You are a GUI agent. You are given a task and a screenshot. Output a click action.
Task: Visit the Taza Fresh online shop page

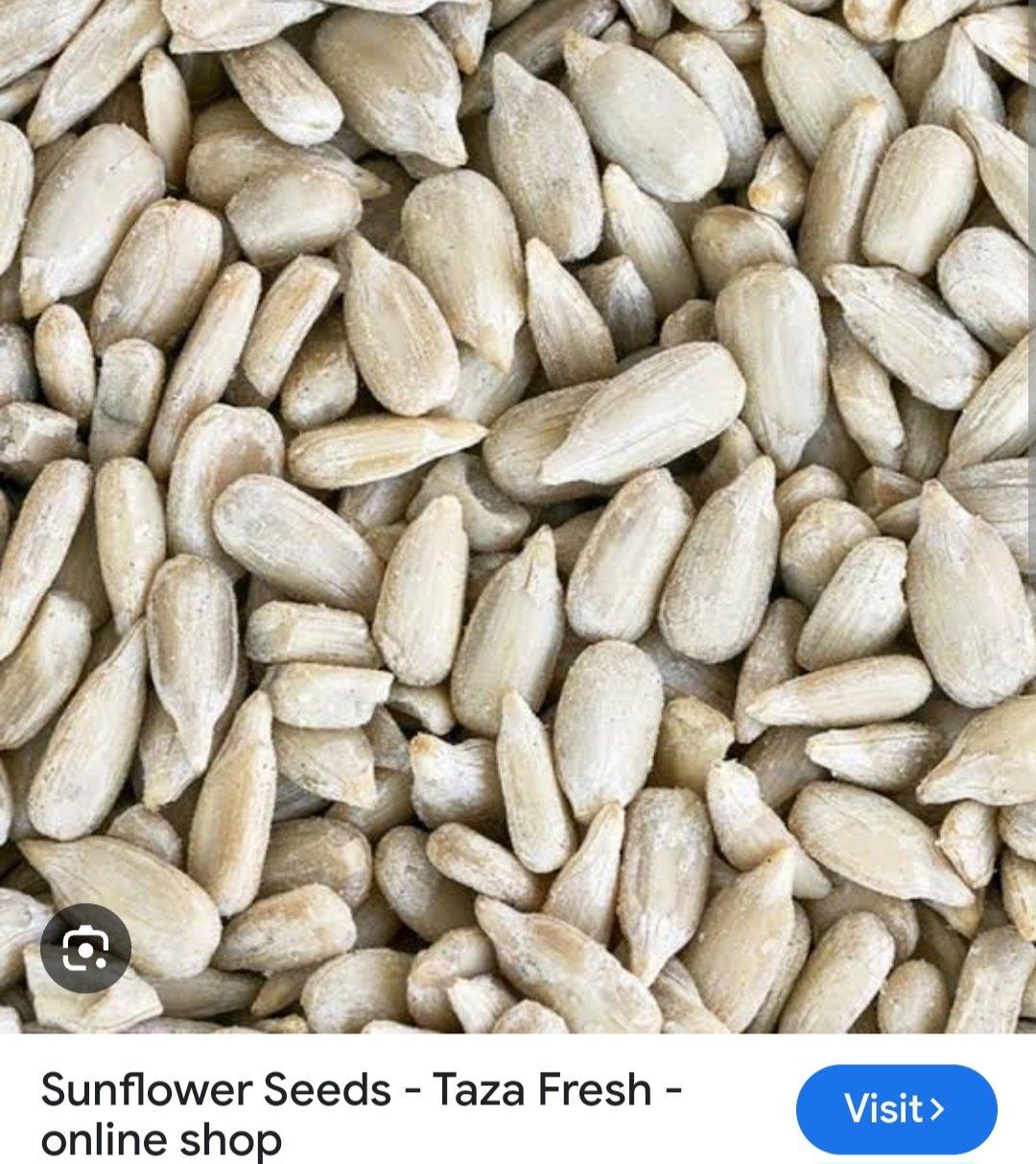[x=896, y=1108]
